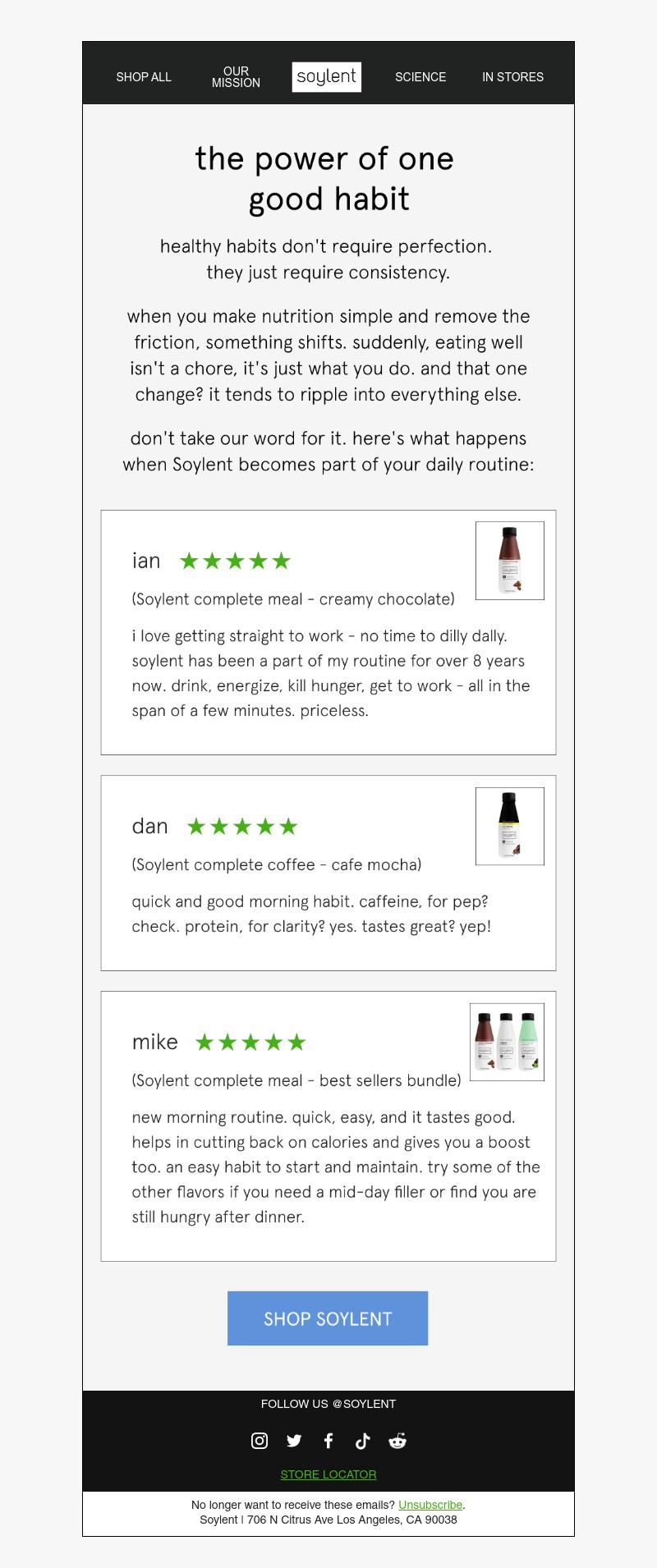Screen dimensions: 657x1568
Task: Visit Soylent's Reddit community
Action: pos(397,1441)
